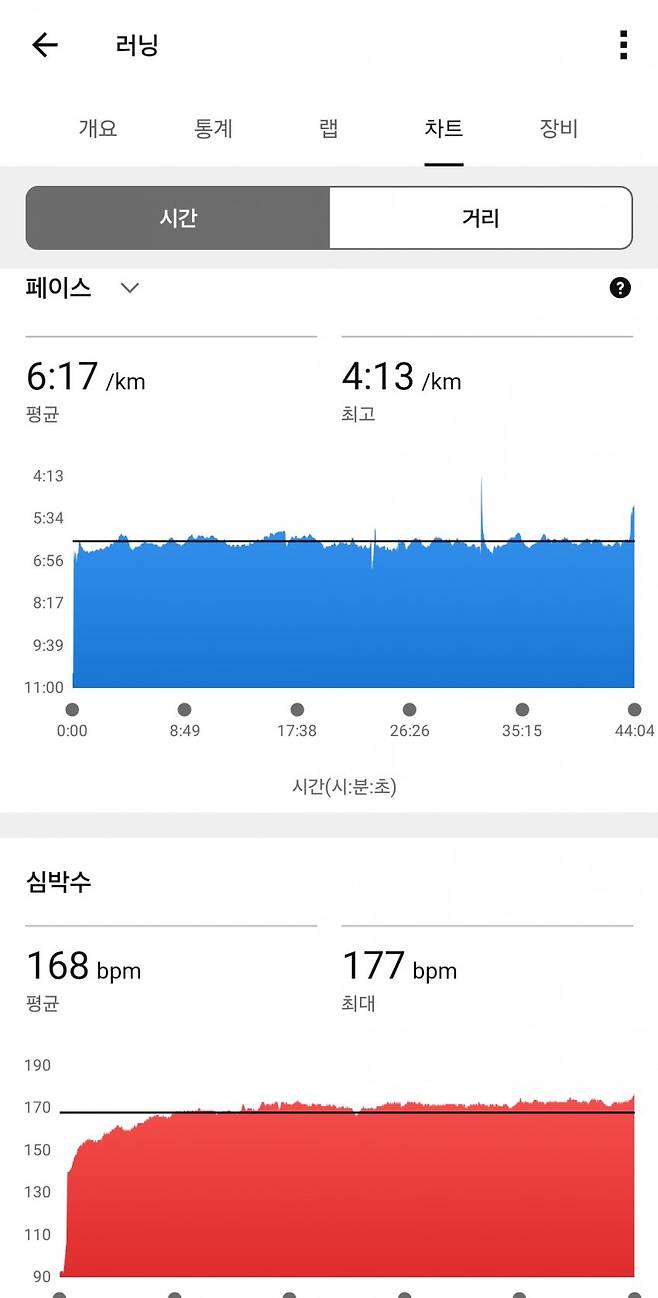
Task: Switch chart axis to 거리
Action: [x=481, y=218]
